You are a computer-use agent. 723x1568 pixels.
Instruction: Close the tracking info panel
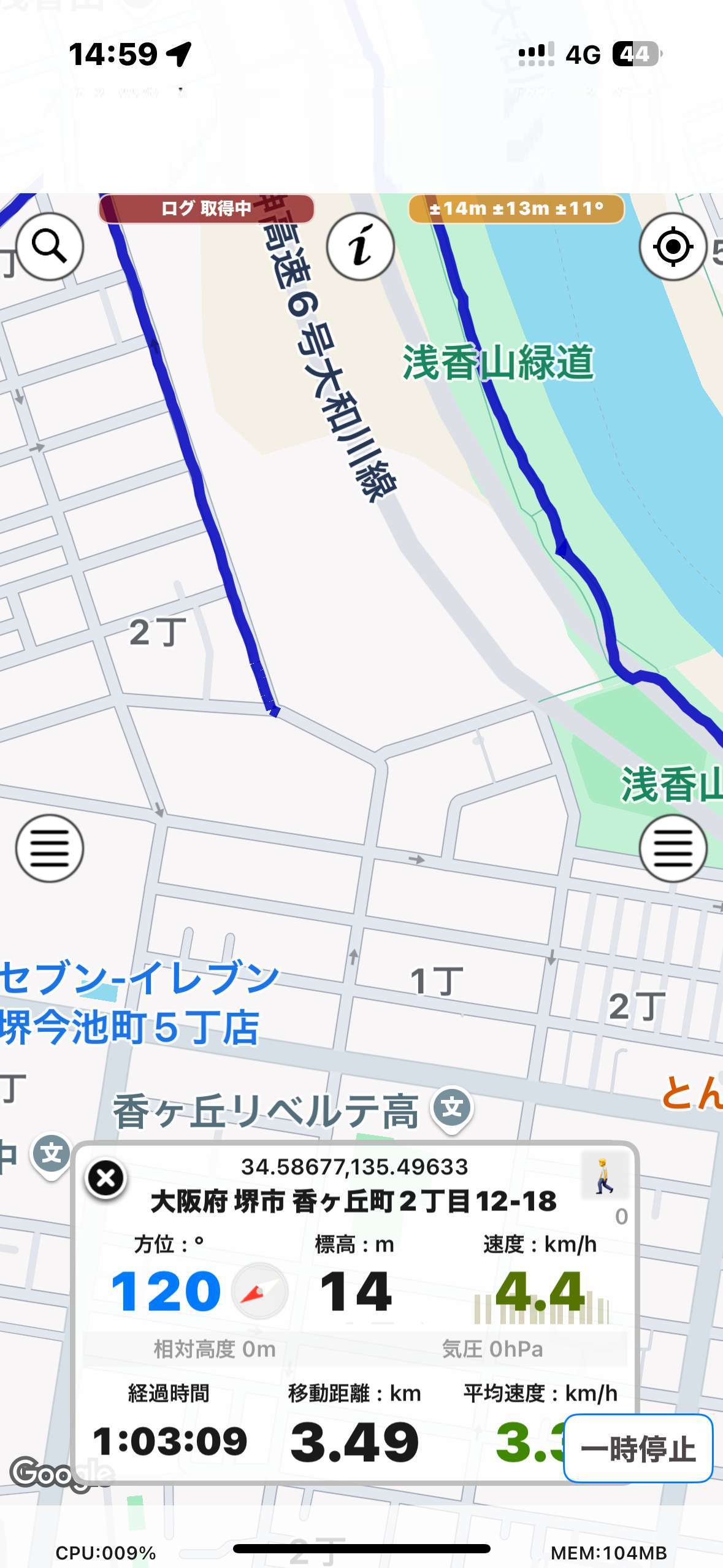[105, 1178]
